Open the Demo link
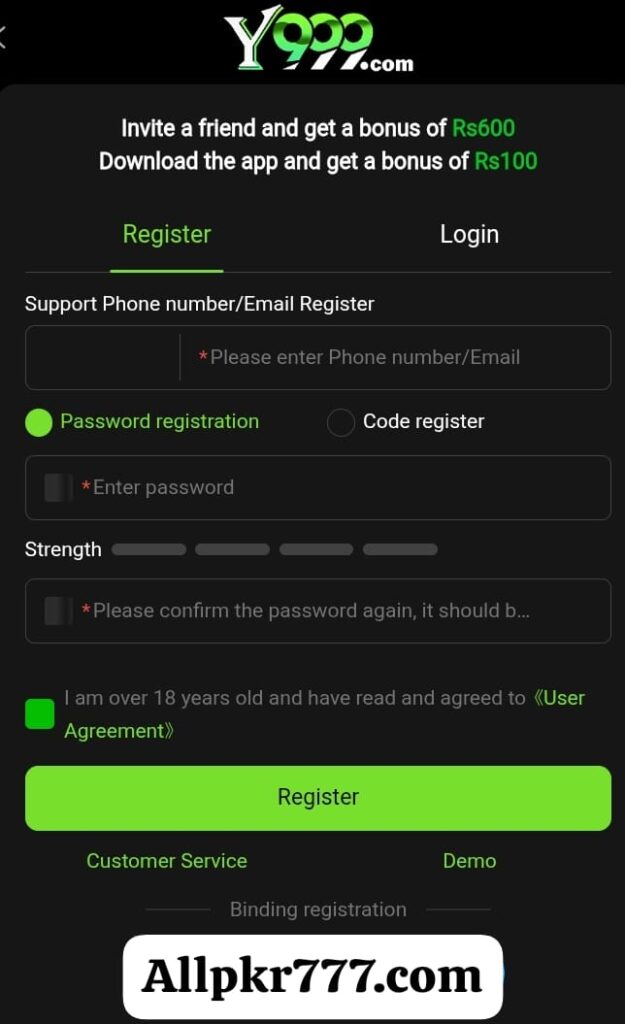 tap(469, 861)
